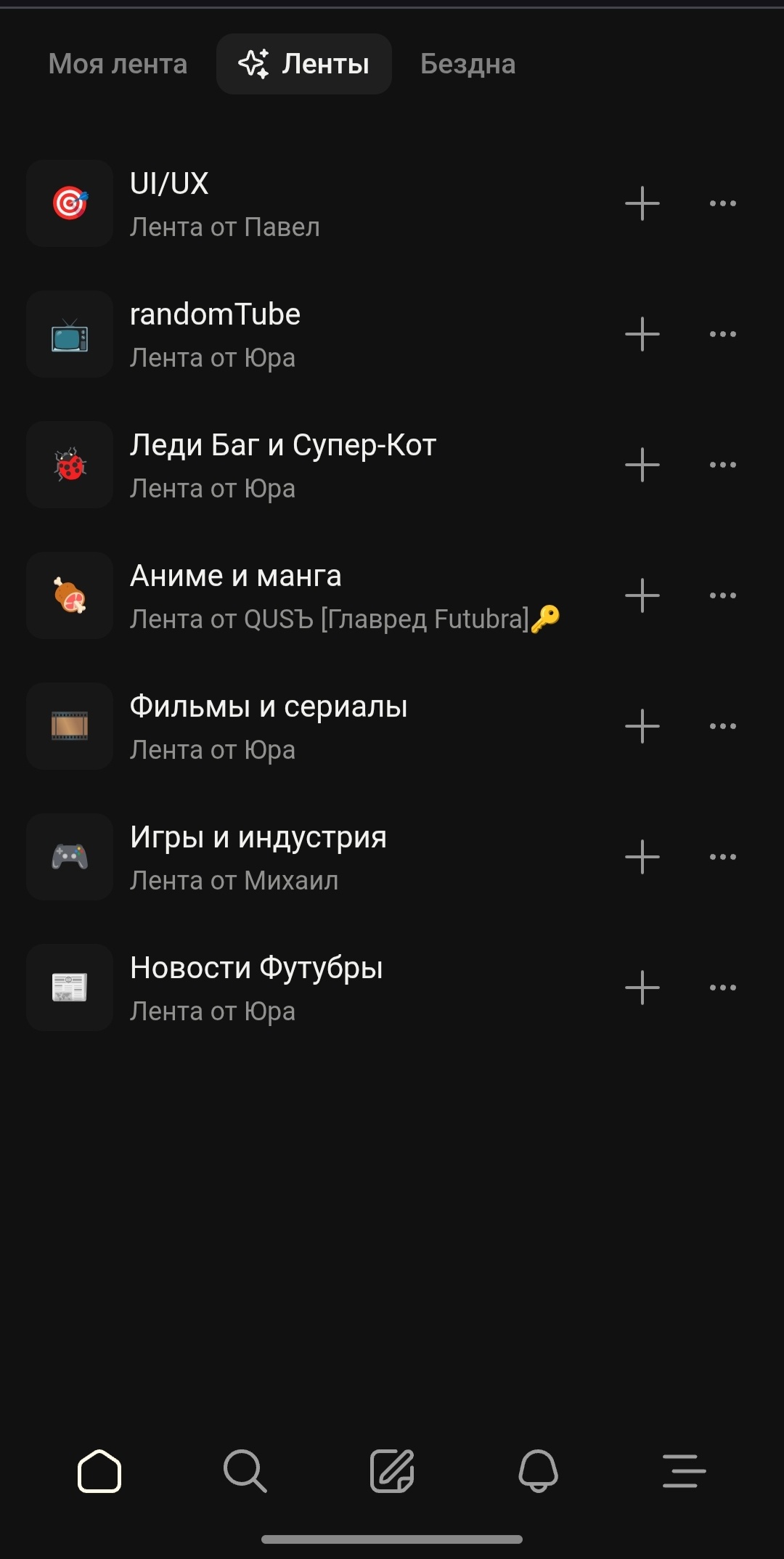Tap the randomTube TV icon
The width and height of the screenshot is (784, 1559).
coord(69,334)
